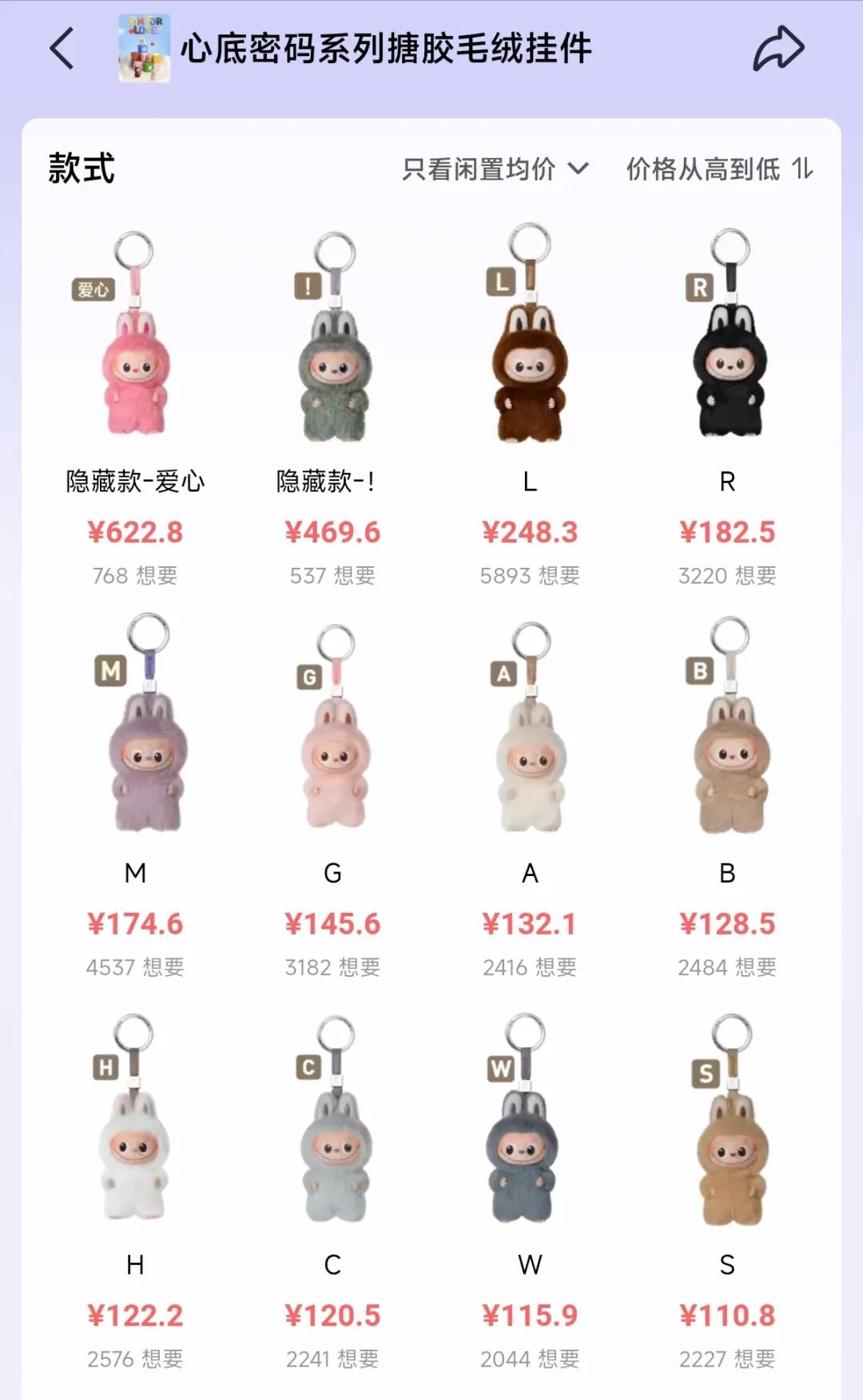Select the white H variant thumbnail
This screenshot has height=1400, width=863.
click(136, 1154)
